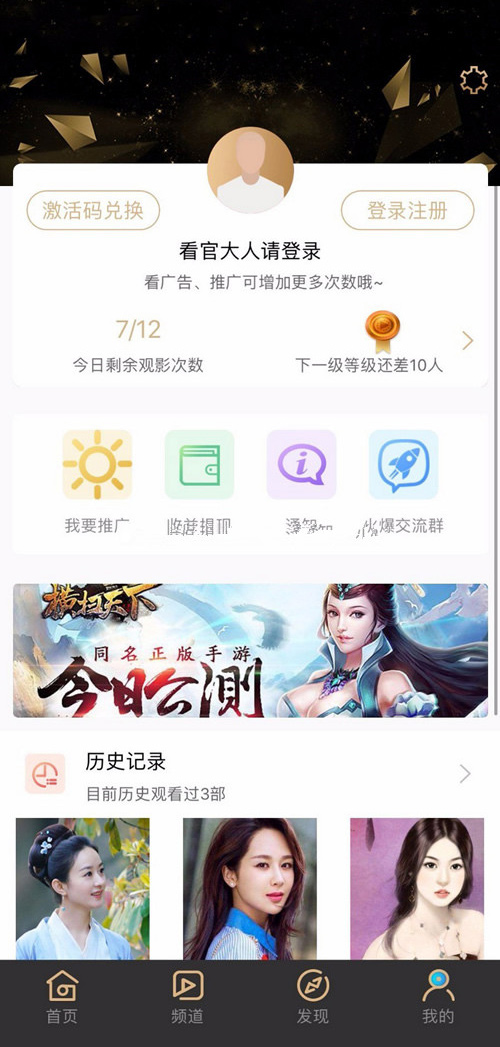Tap the 激活码兑换 button
The image size is (500, 1047).
click(x=93, y=210)
